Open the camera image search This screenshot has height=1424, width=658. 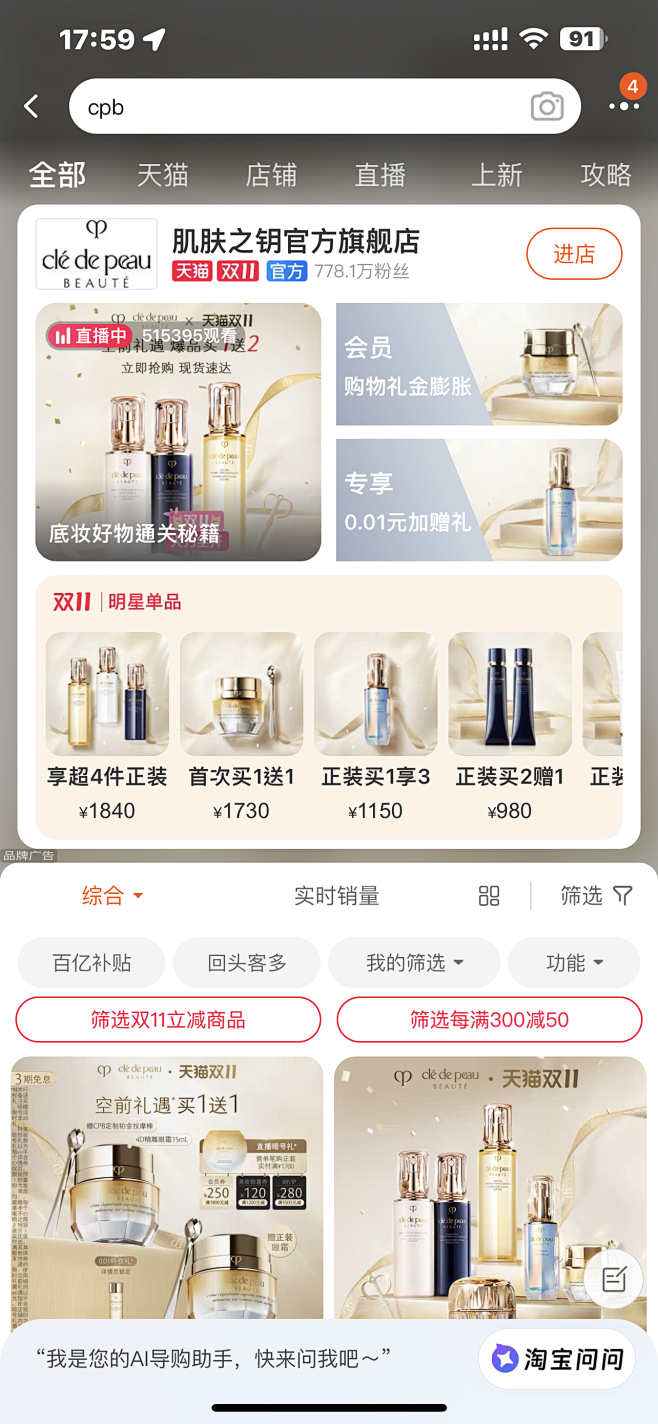[546, 107]
